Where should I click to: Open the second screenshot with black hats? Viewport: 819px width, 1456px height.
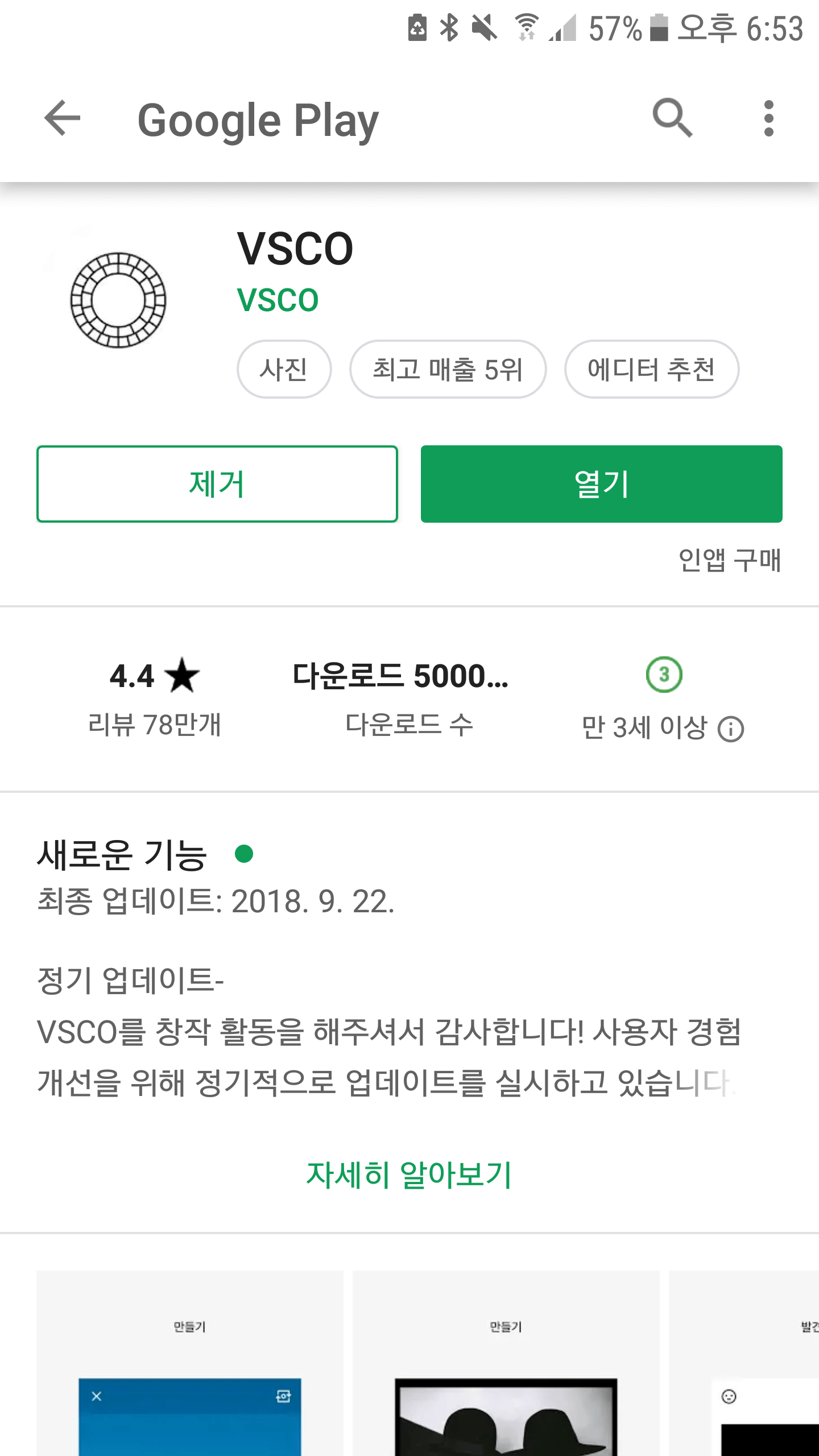tap(506, 1365)
